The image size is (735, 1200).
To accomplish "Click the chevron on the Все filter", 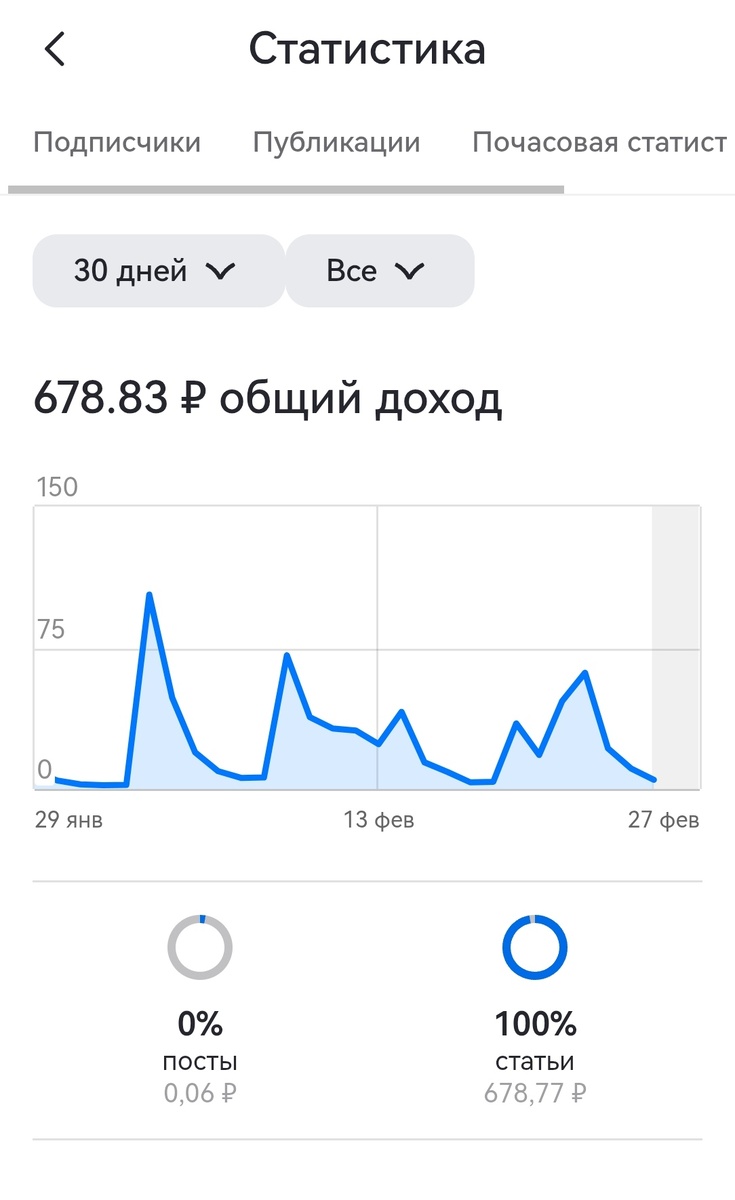I will pyautogui.click(x=409, y=270).
